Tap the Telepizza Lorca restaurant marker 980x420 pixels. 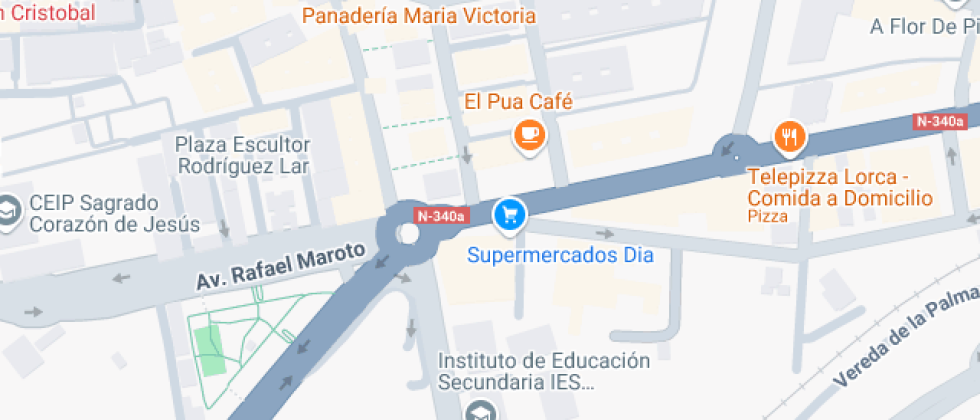[790, 136]
